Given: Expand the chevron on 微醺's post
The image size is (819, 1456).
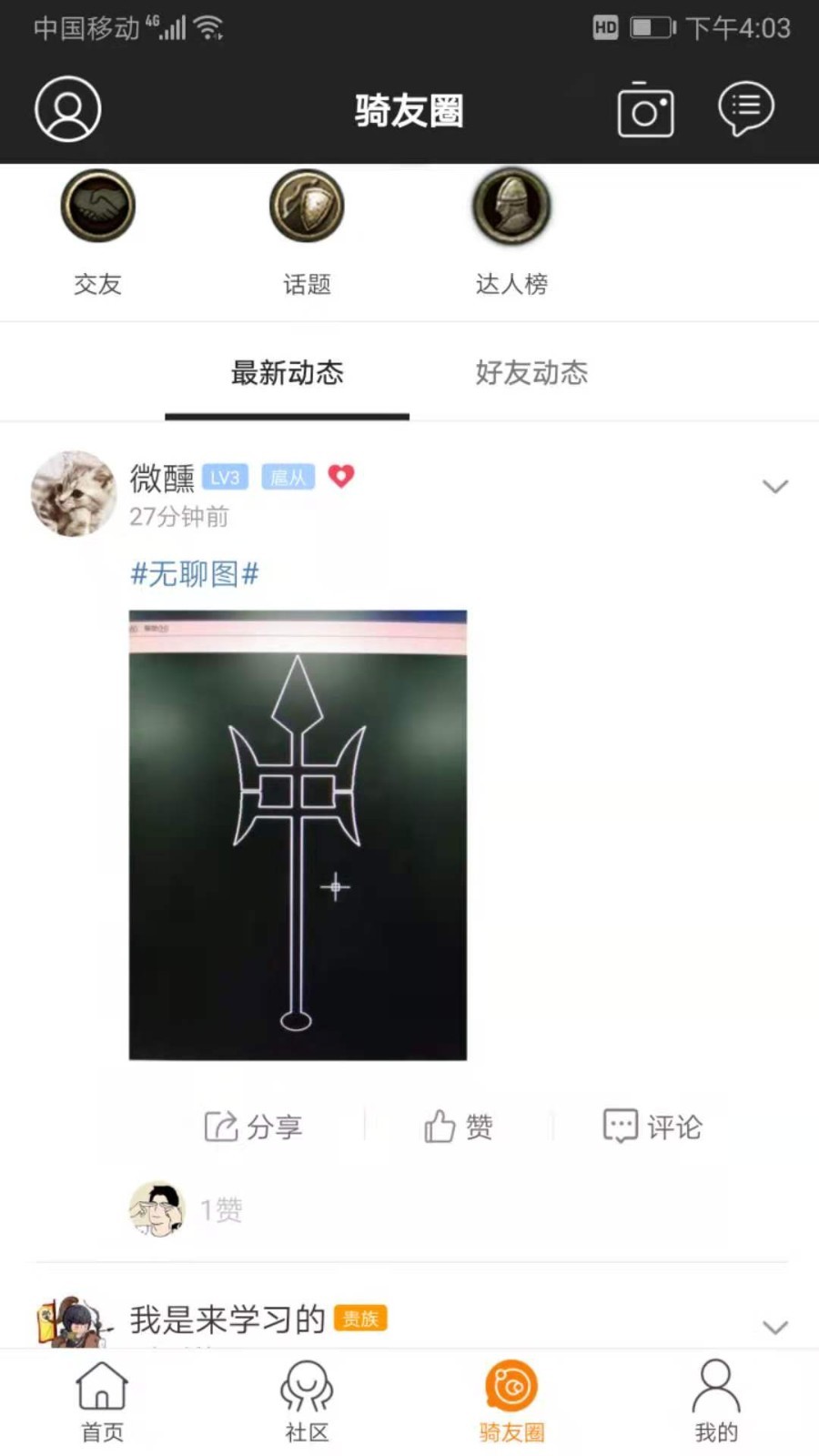Looking at the screenshot, I should (x=774, y=486).
